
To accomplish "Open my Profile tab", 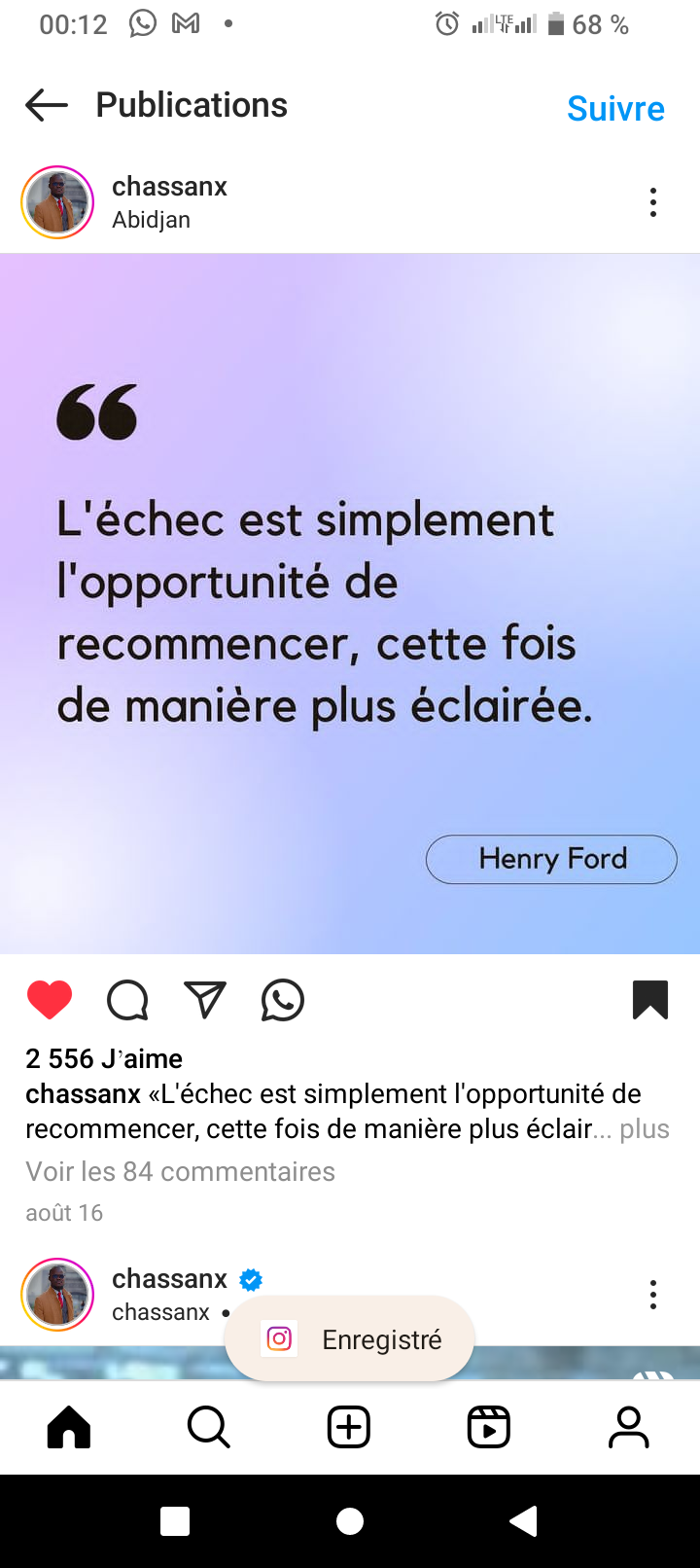I will click(629, 1428).
